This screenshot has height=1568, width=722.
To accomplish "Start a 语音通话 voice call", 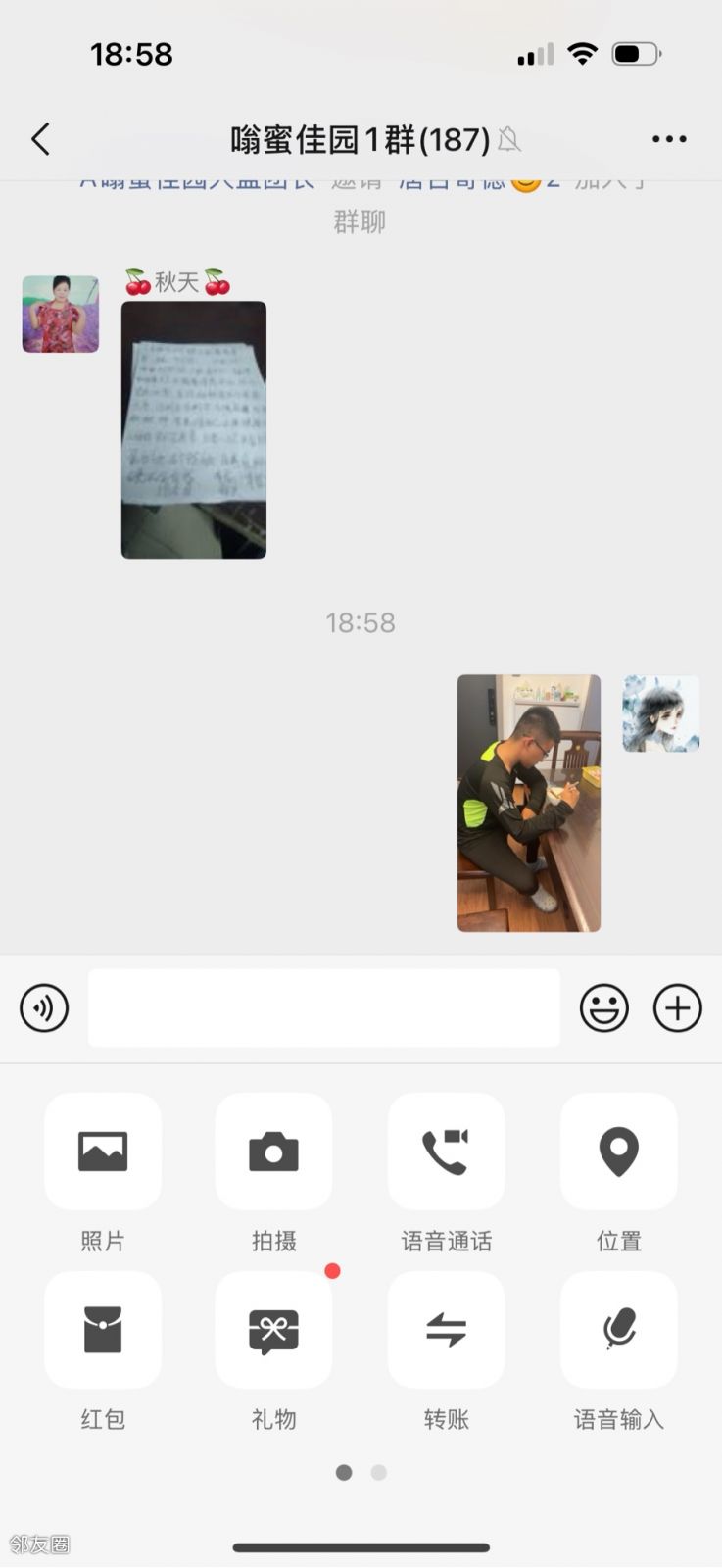I will 446,1151.
